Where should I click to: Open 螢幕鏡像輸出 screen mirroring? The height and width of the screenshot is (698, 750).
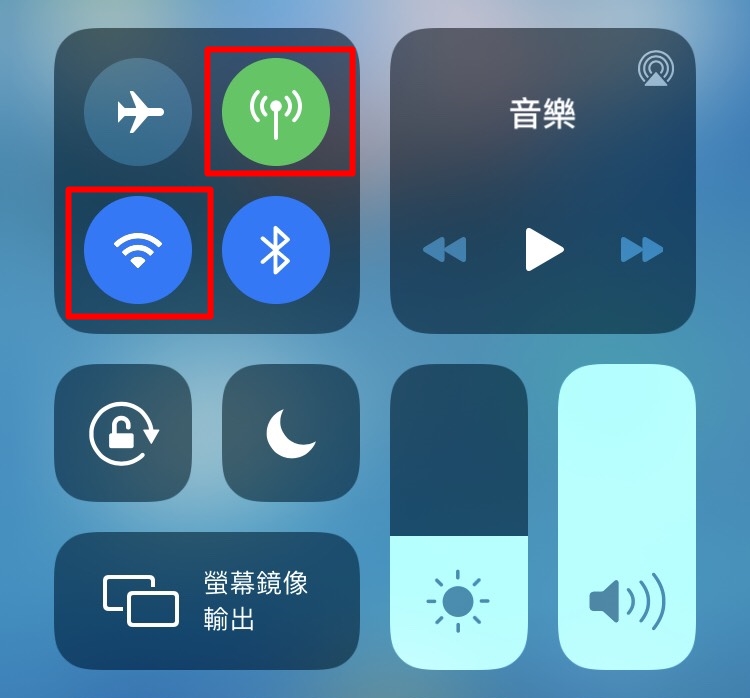click(207, 600)
